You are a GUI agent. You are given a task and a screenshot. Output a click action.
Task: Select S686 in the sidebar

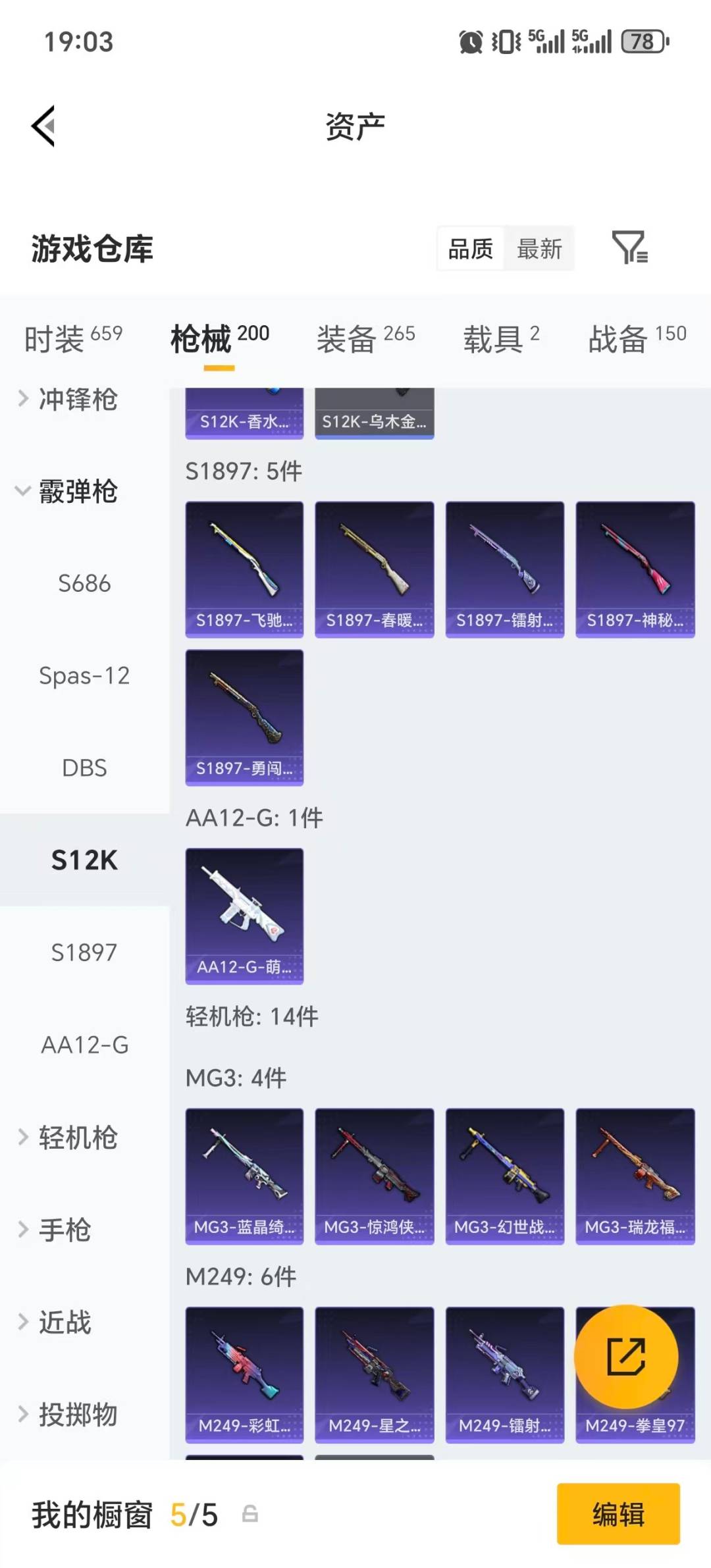coord(84,584)
